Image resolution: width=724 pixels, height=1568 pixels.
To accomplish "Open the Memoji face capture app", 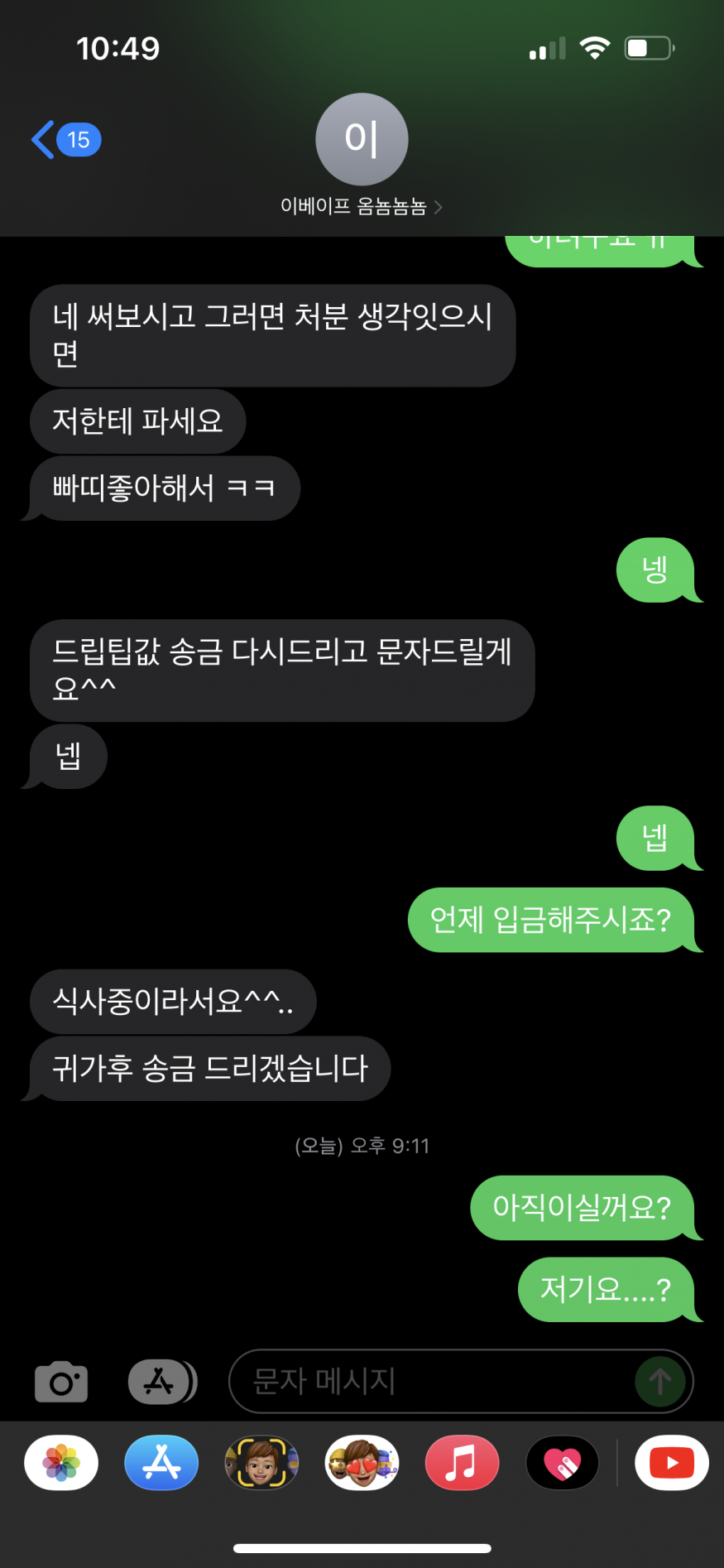I will (261, 1463).
